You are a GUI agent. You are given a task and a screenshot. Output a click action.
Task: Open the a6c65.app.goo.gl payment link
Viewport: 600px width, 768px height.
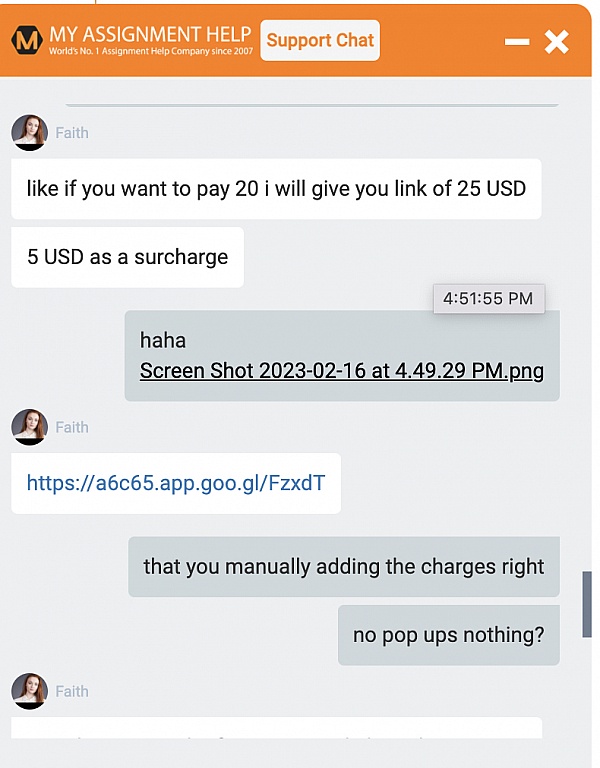[x=175, y=483]
